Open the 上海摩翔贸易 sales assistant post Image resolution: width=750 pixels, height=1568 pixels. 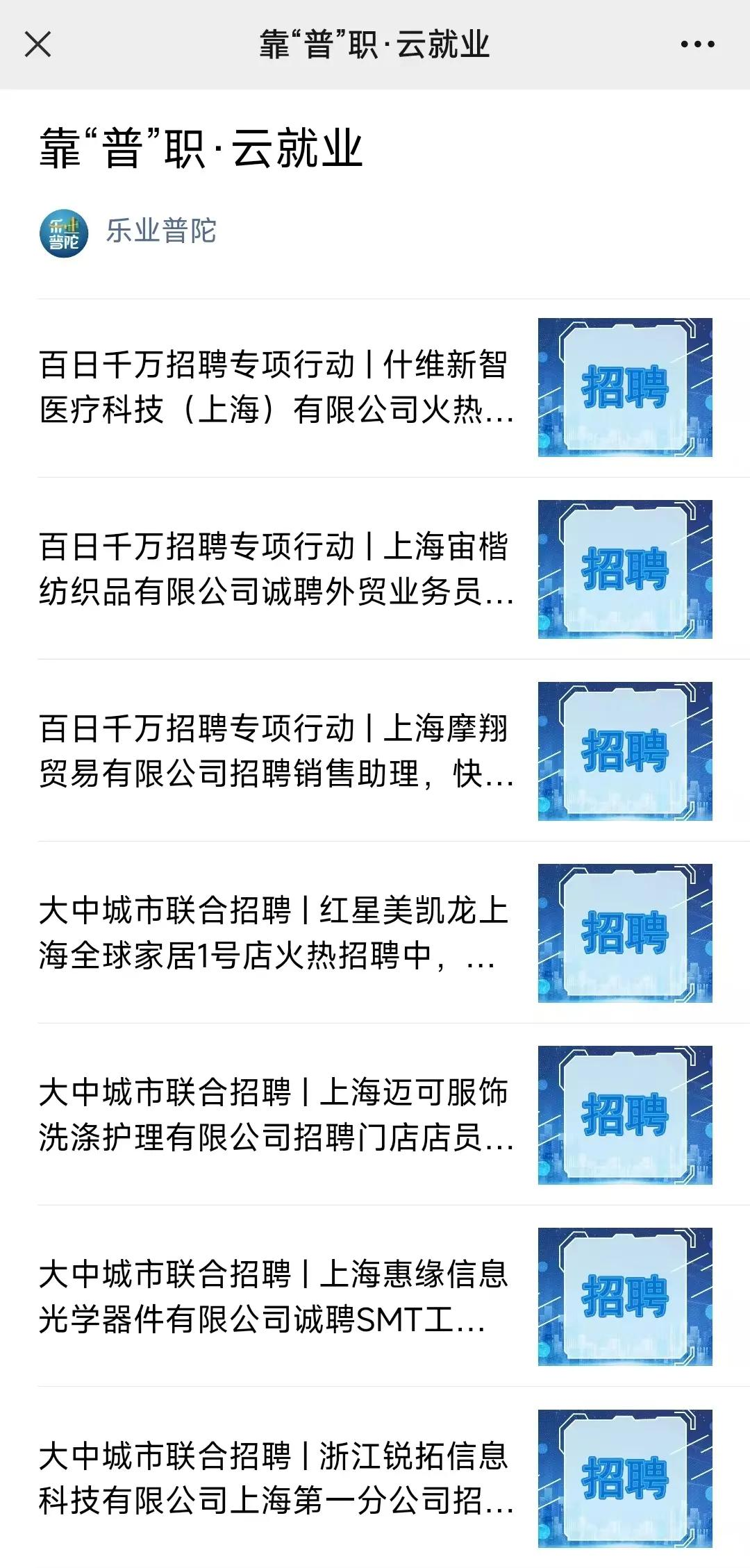276,751
